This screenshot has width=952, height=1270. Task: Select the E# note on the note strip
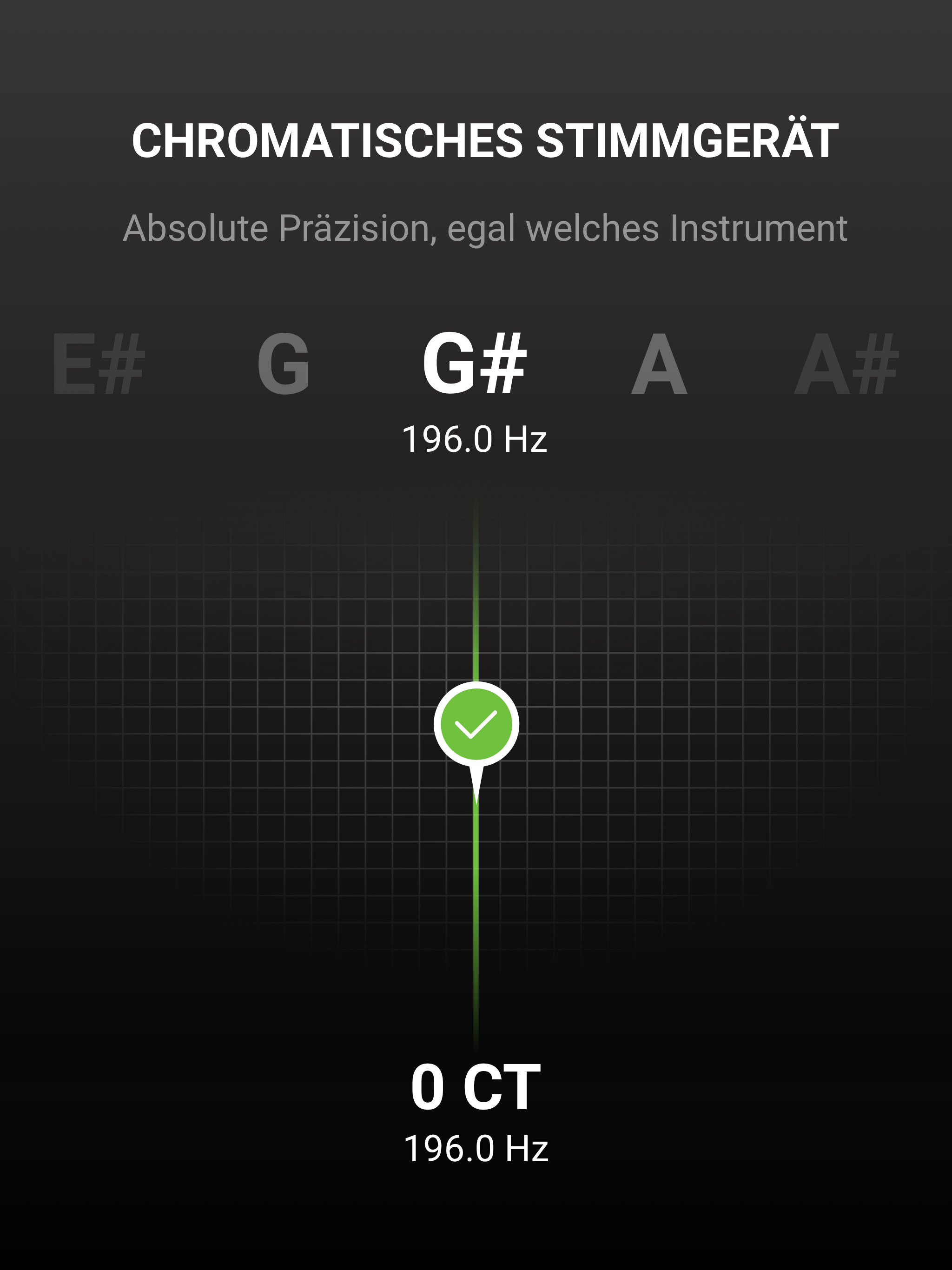coord(98,367)
